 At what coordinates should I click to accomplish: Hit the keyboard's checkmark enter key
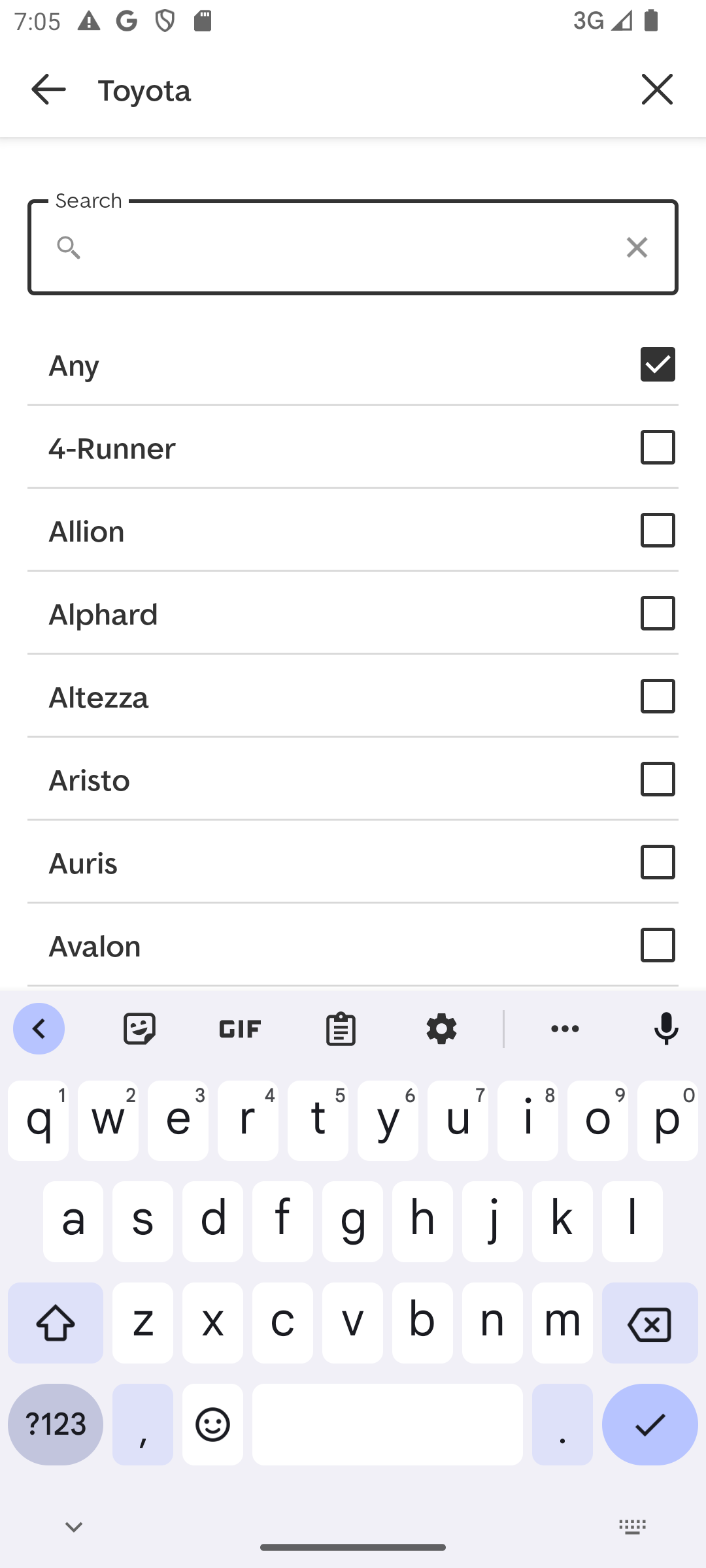click(650, 1424)
